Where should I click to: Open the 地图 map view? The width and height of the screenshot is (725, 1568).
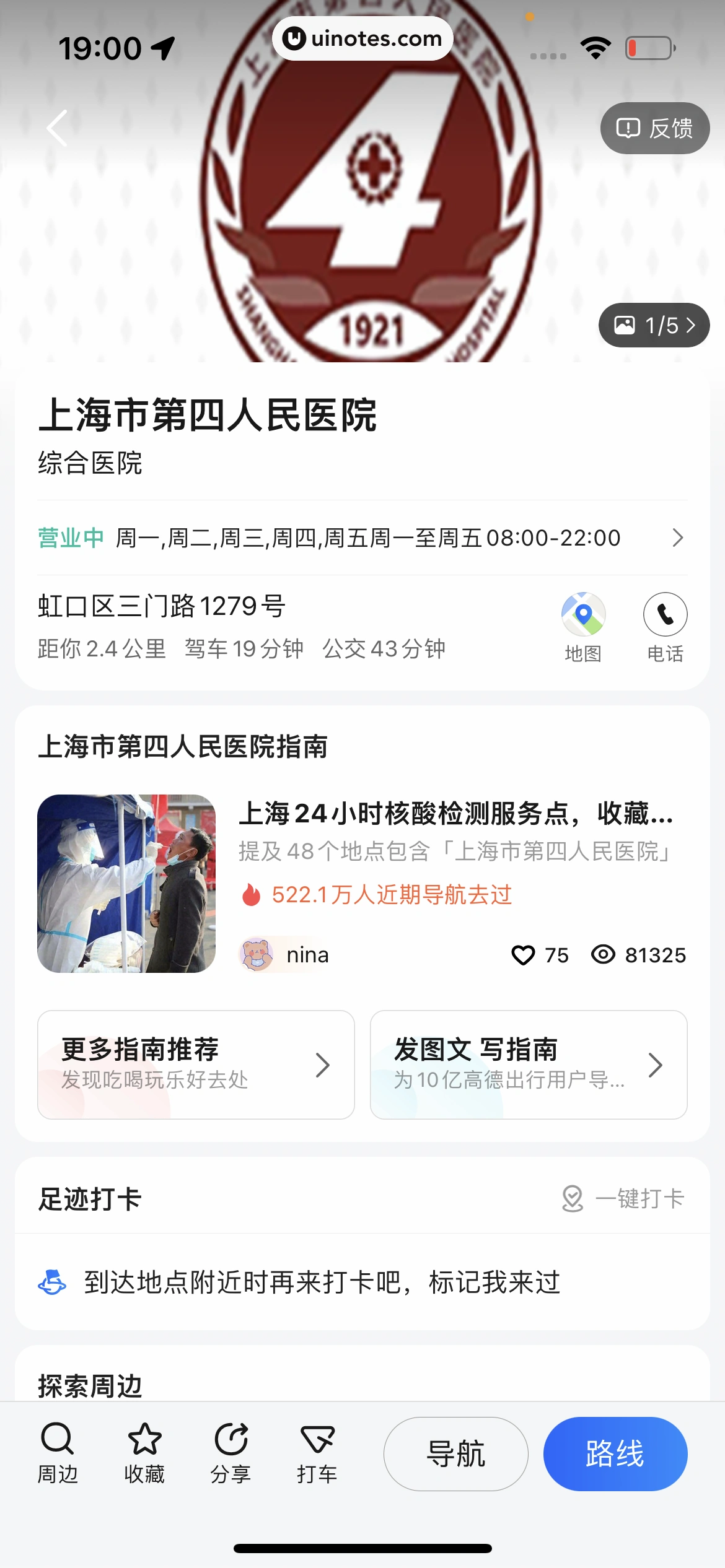[583, 627]
